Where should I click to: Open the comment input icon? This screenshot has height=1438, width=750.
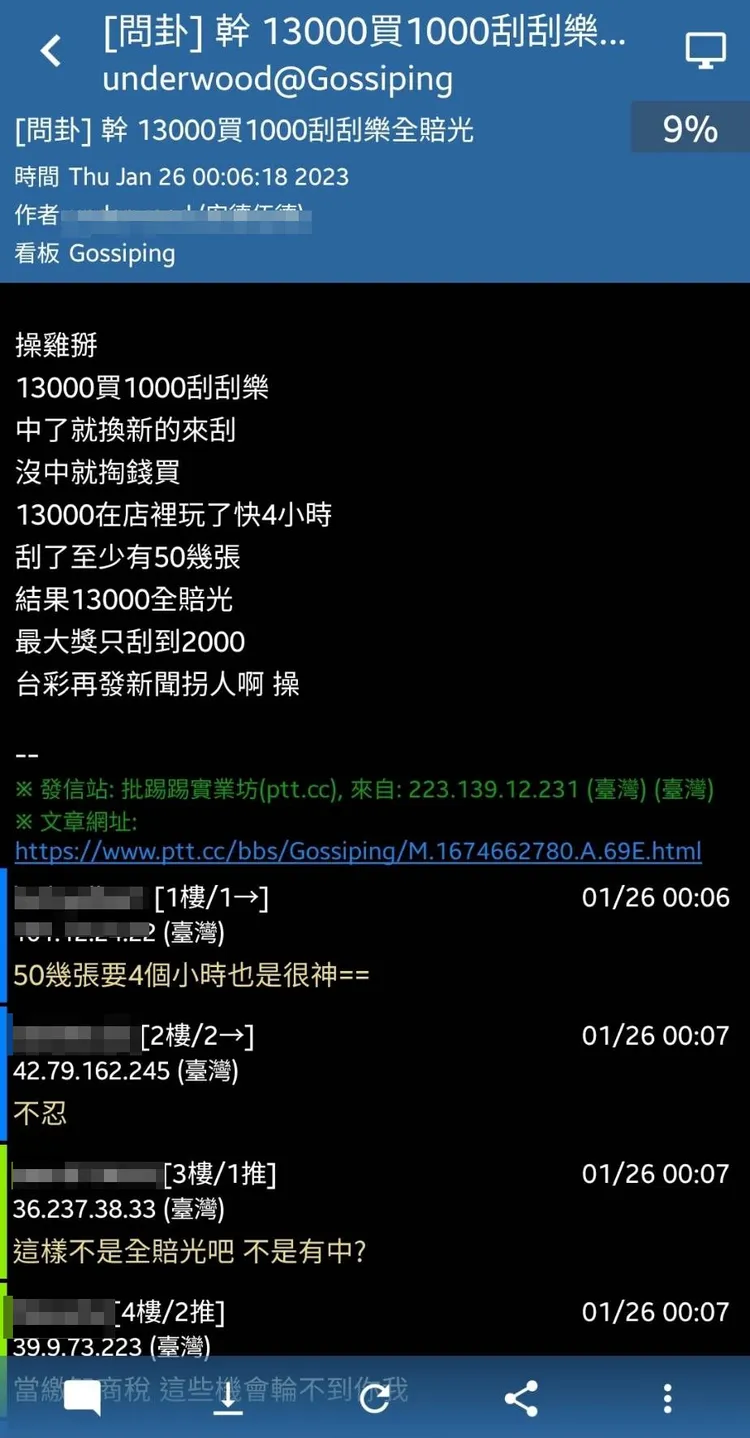[x=82, y=1397]
